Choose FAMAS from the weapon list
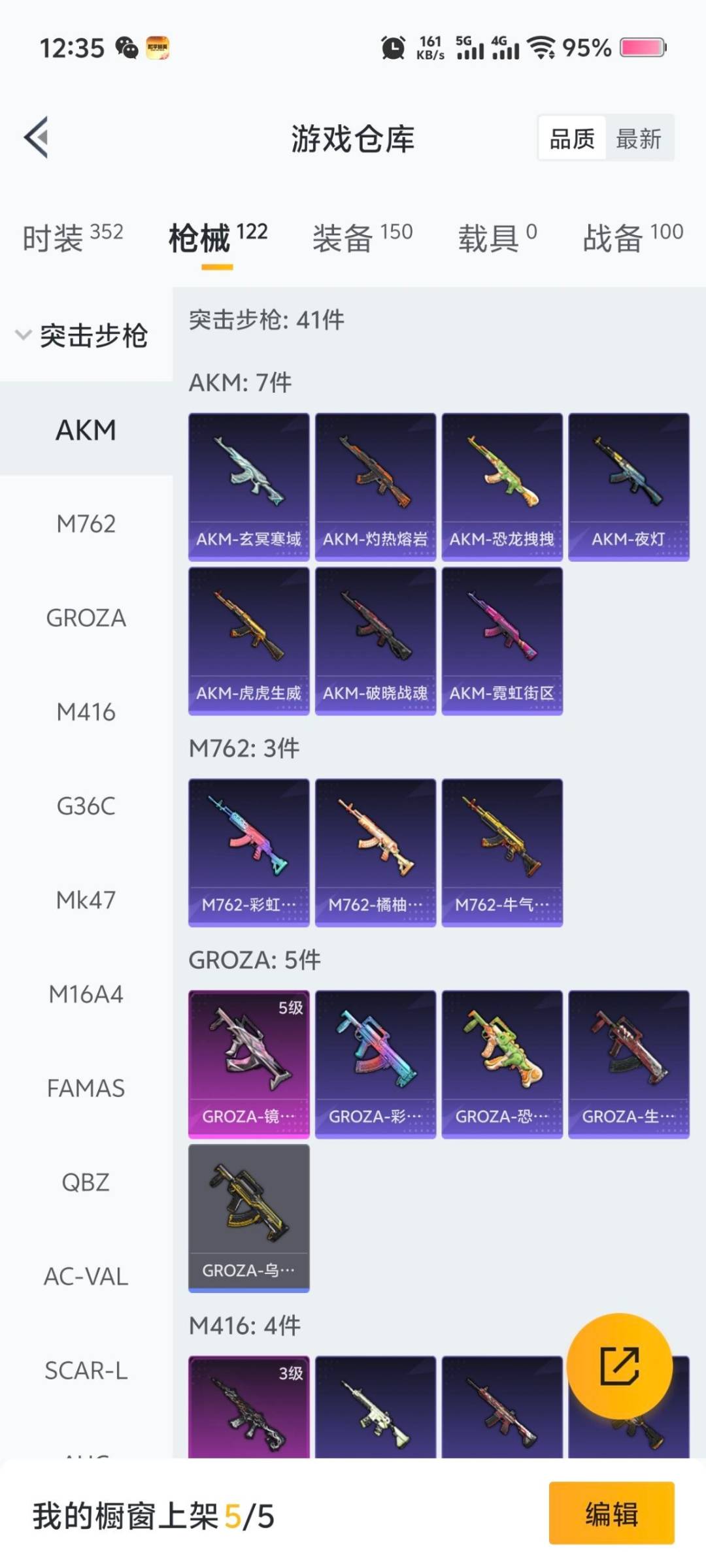 86,1088
